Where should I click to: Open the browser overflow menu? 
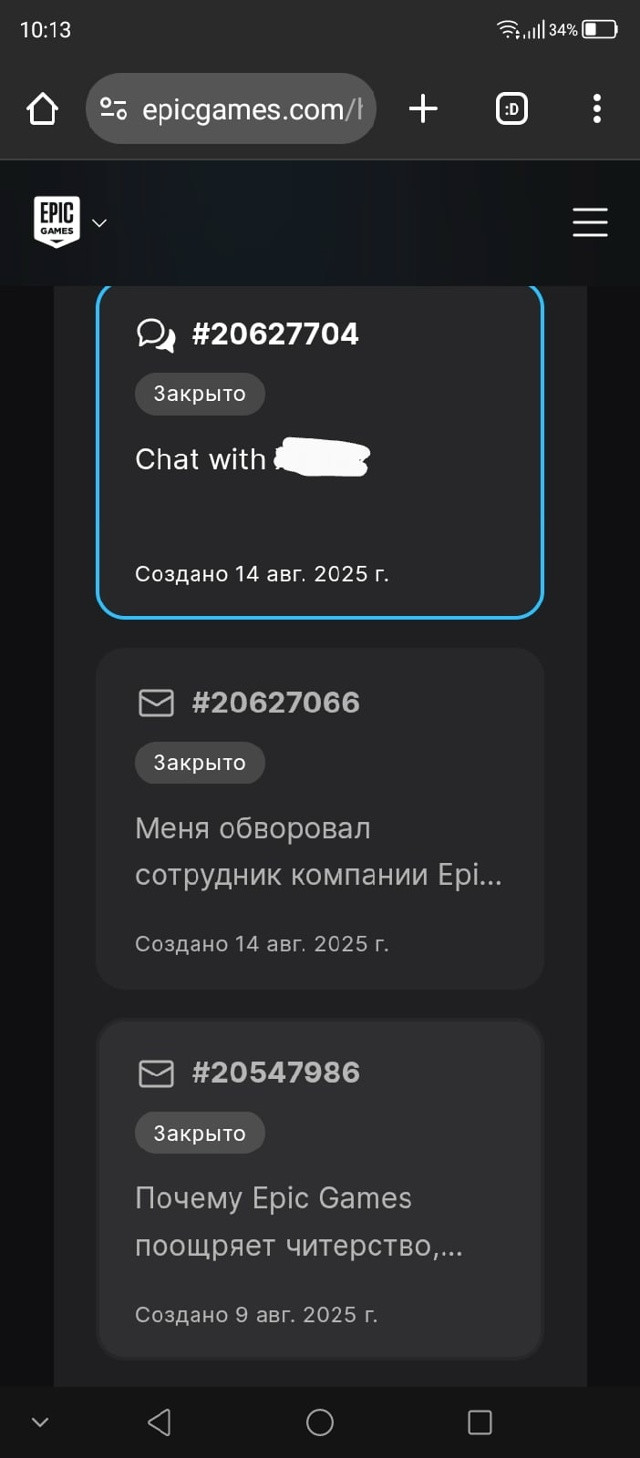click(596, 109)
